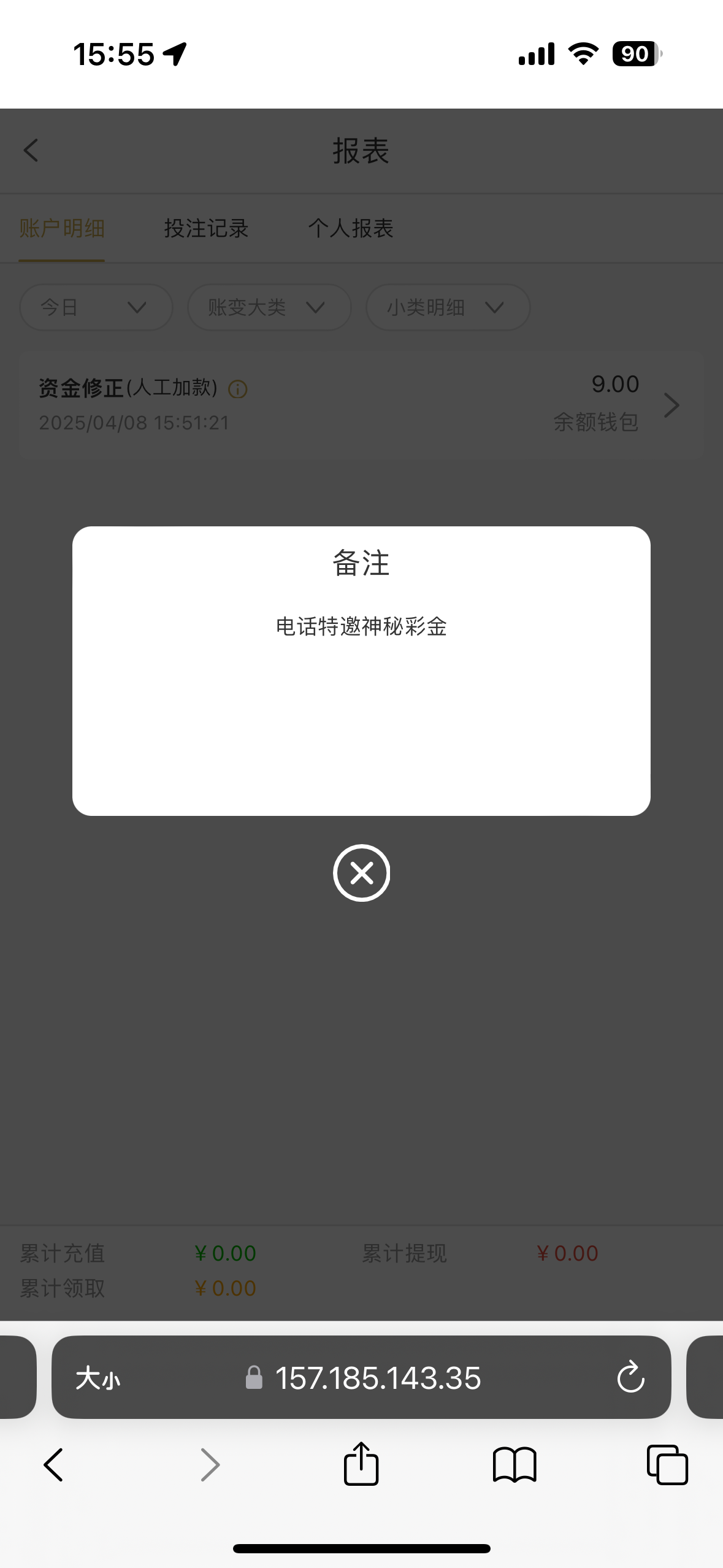
Task: Tap the address bar showing 157.185.143.35
Action: 361,1377
